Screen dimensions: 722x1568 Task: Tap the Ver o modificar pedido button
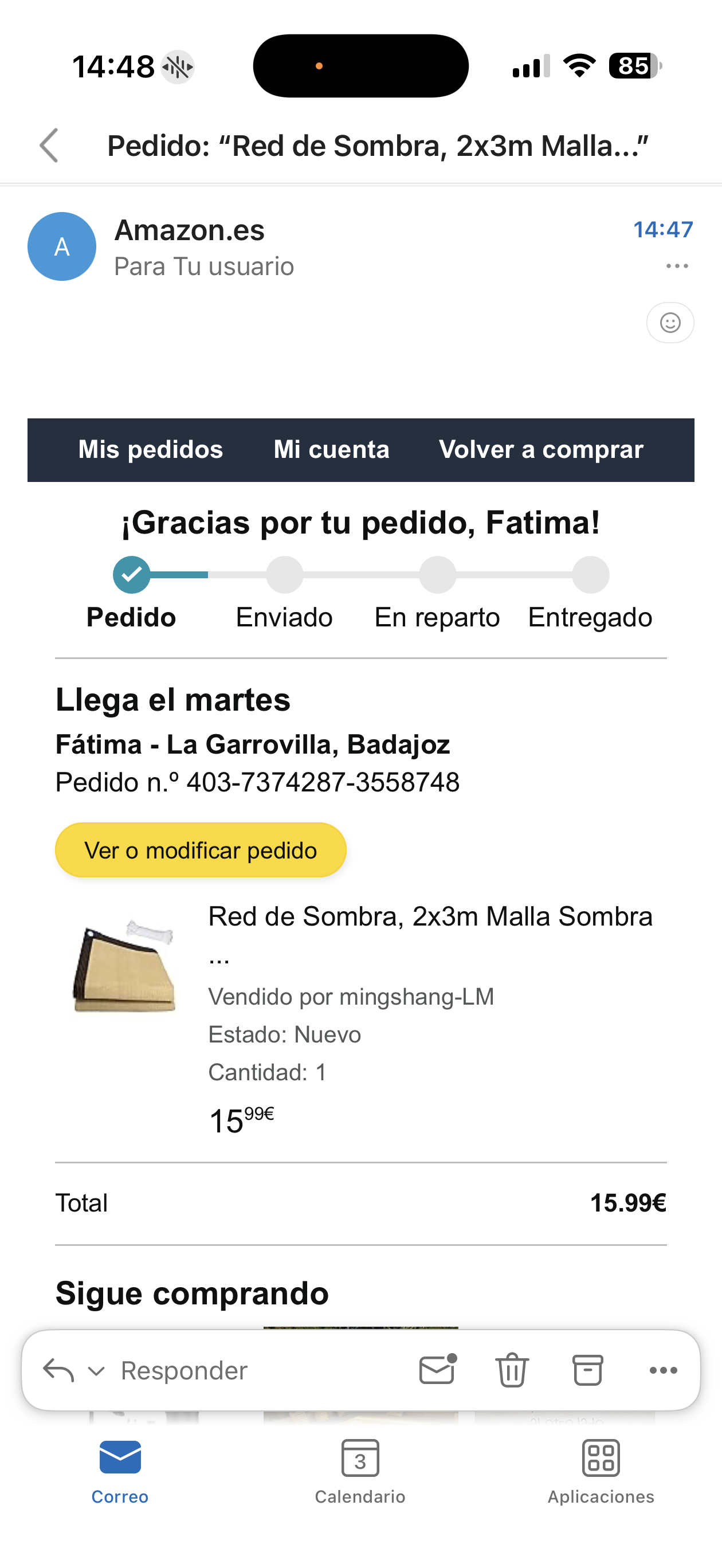[x=201, y=850]
